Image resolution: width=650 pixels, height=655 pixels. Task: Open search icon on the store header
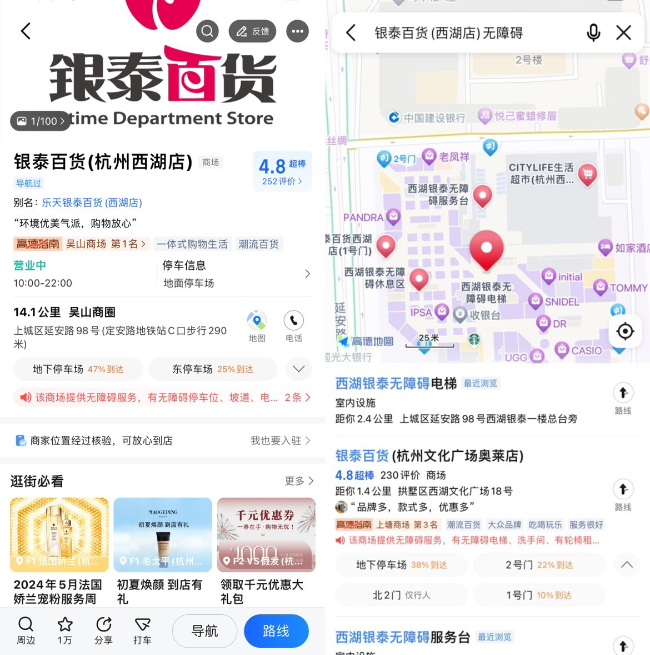207,31
